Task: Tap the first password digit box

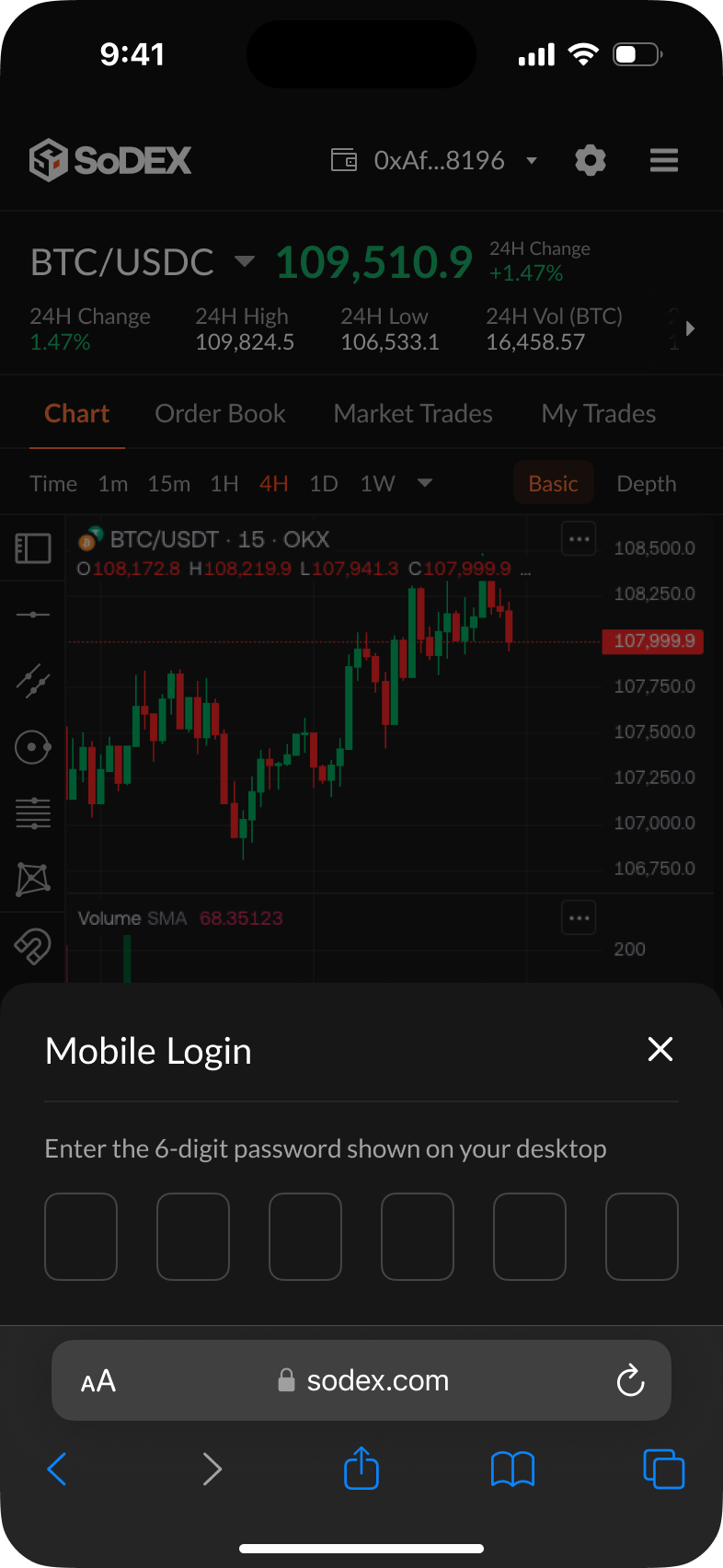Action: pos(81,1237)
